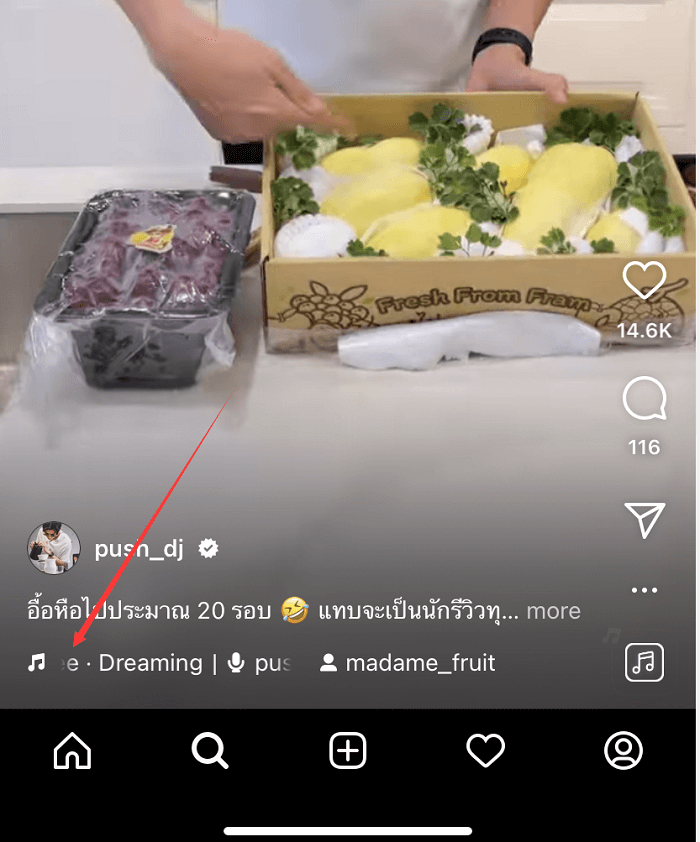Screen dimensions: 700x842
Task: Create a new post with plus tab
Action: tap(348, 751)
